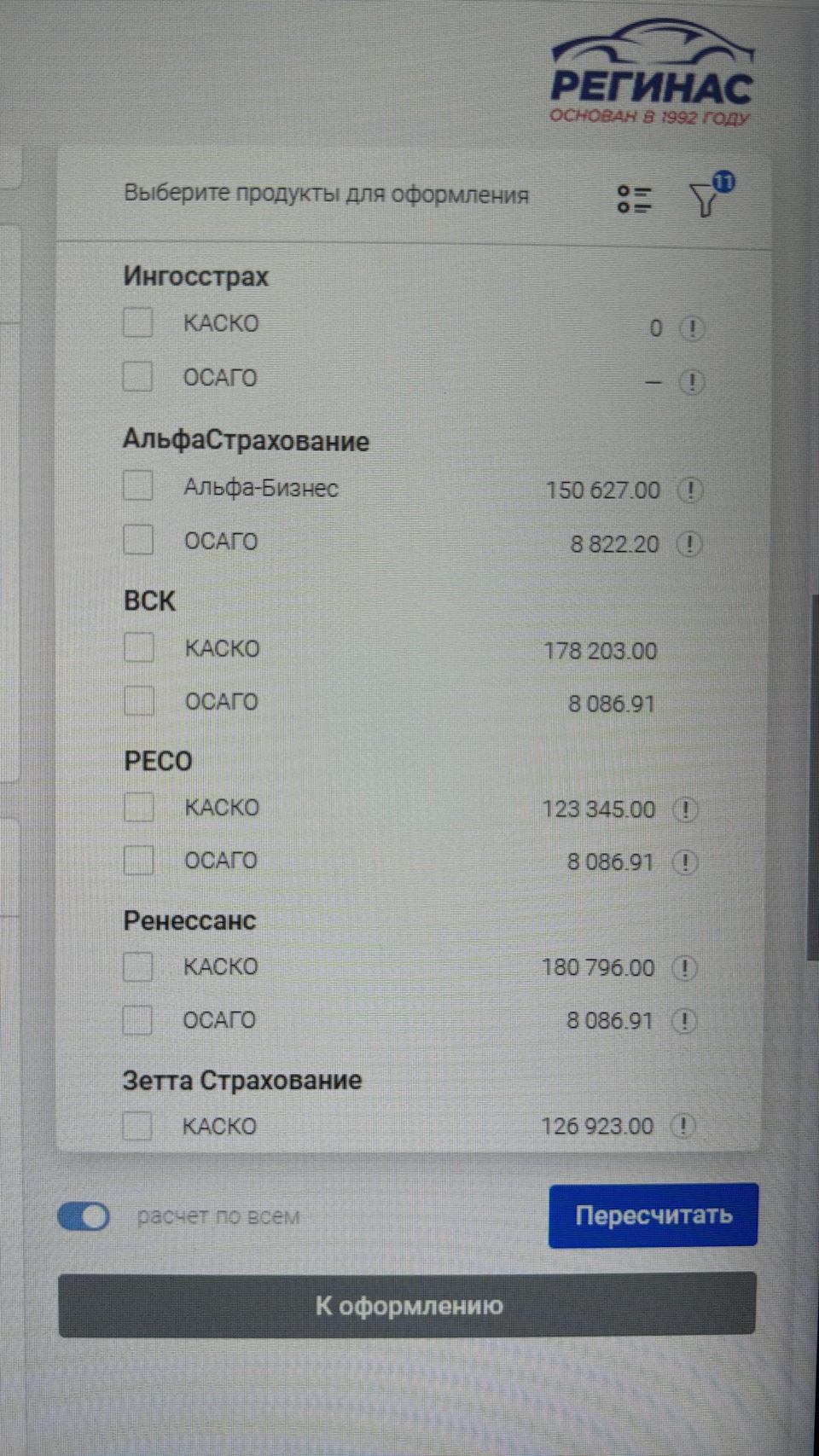
Task: Tick РЕСО КАСКО for 123 345.00
Action: click(x=139, y=807)
